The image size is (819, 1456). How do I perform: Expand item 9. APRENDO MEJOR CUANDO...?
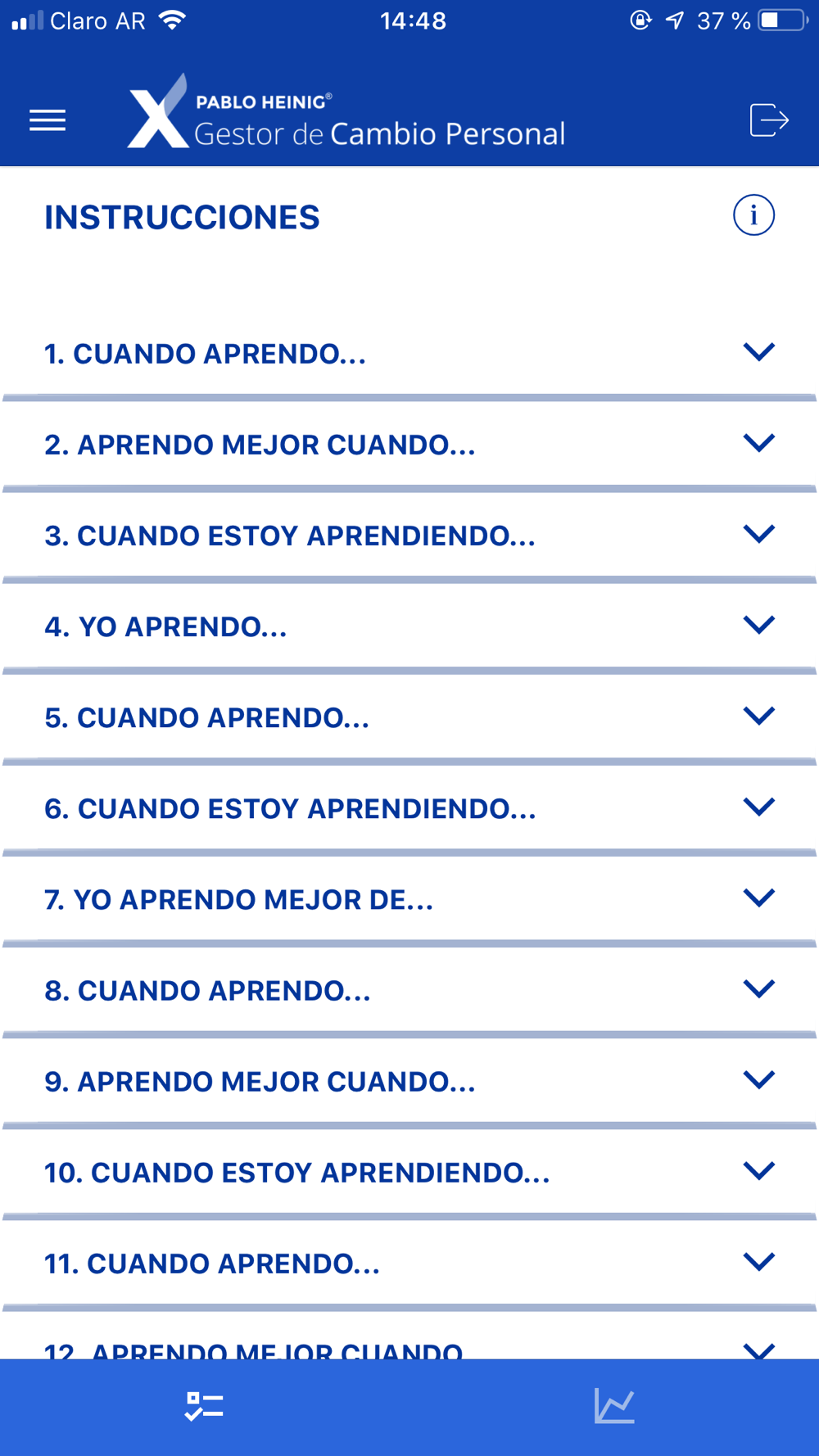(409, 1081)
